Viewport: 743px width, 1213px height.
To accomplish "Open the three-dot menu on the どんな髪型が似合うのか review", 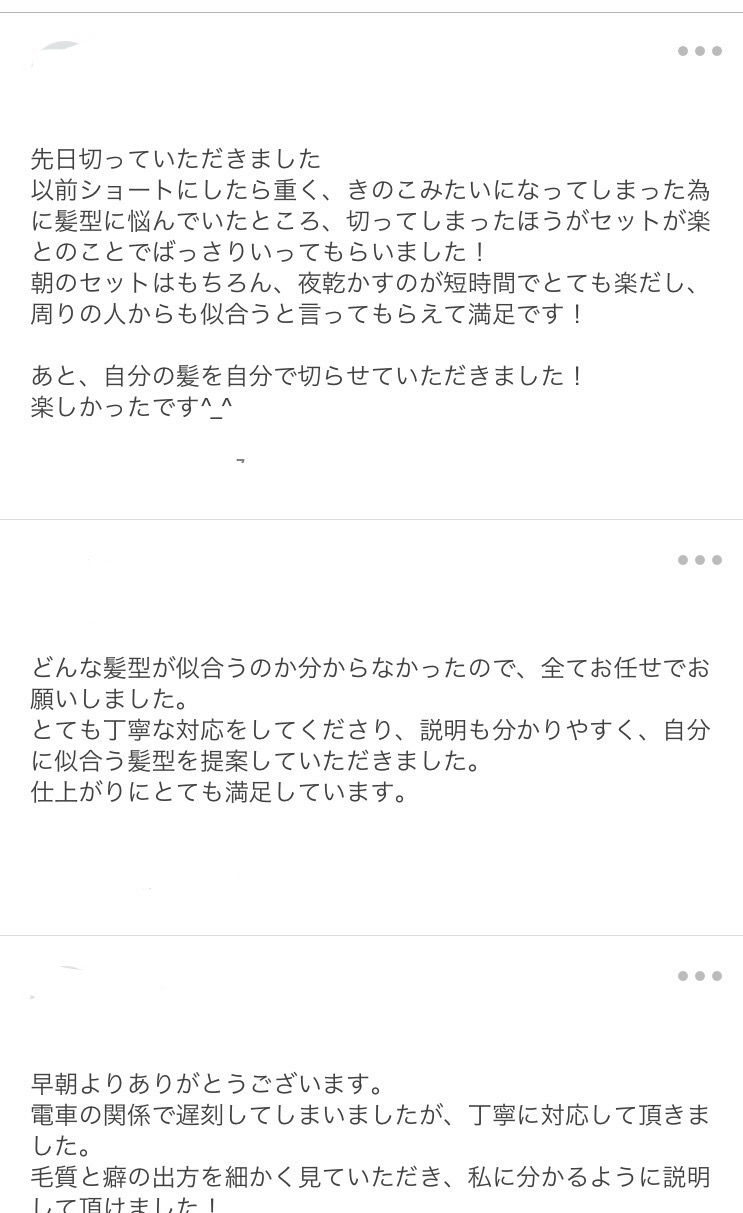I will pos(700,560).
